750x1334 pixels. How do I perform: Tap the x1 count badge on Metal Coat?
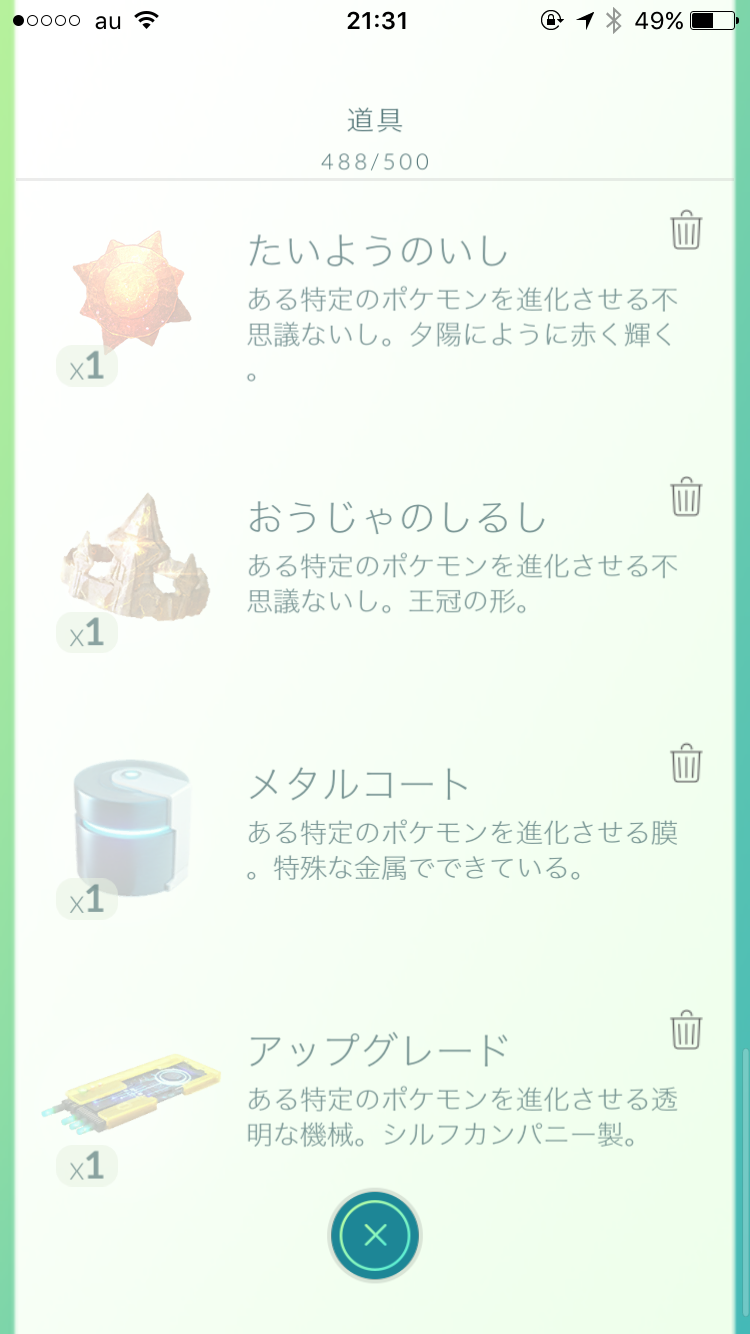tap(87, 899)
